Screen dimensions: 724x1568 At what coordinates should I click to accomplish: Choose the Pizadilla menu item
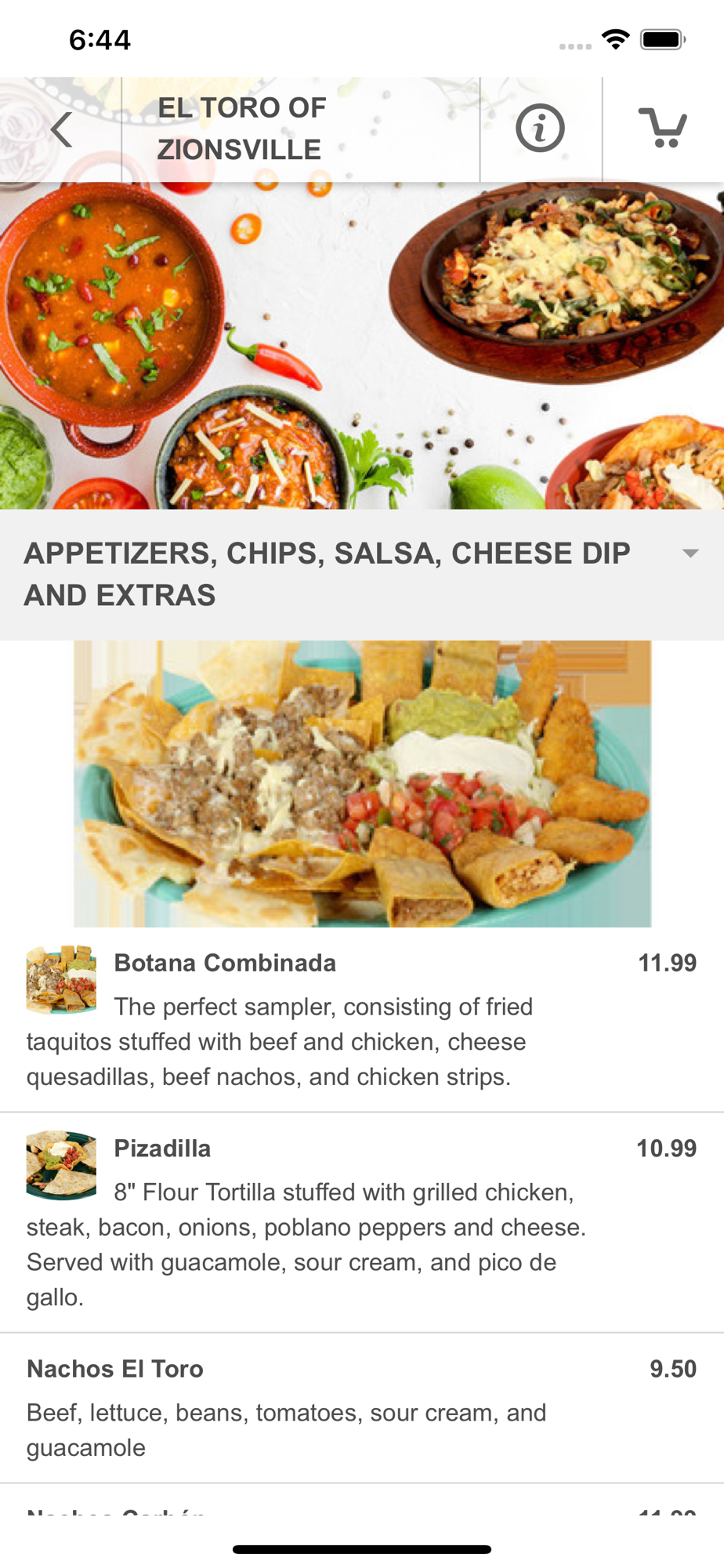coord(162,1149)
